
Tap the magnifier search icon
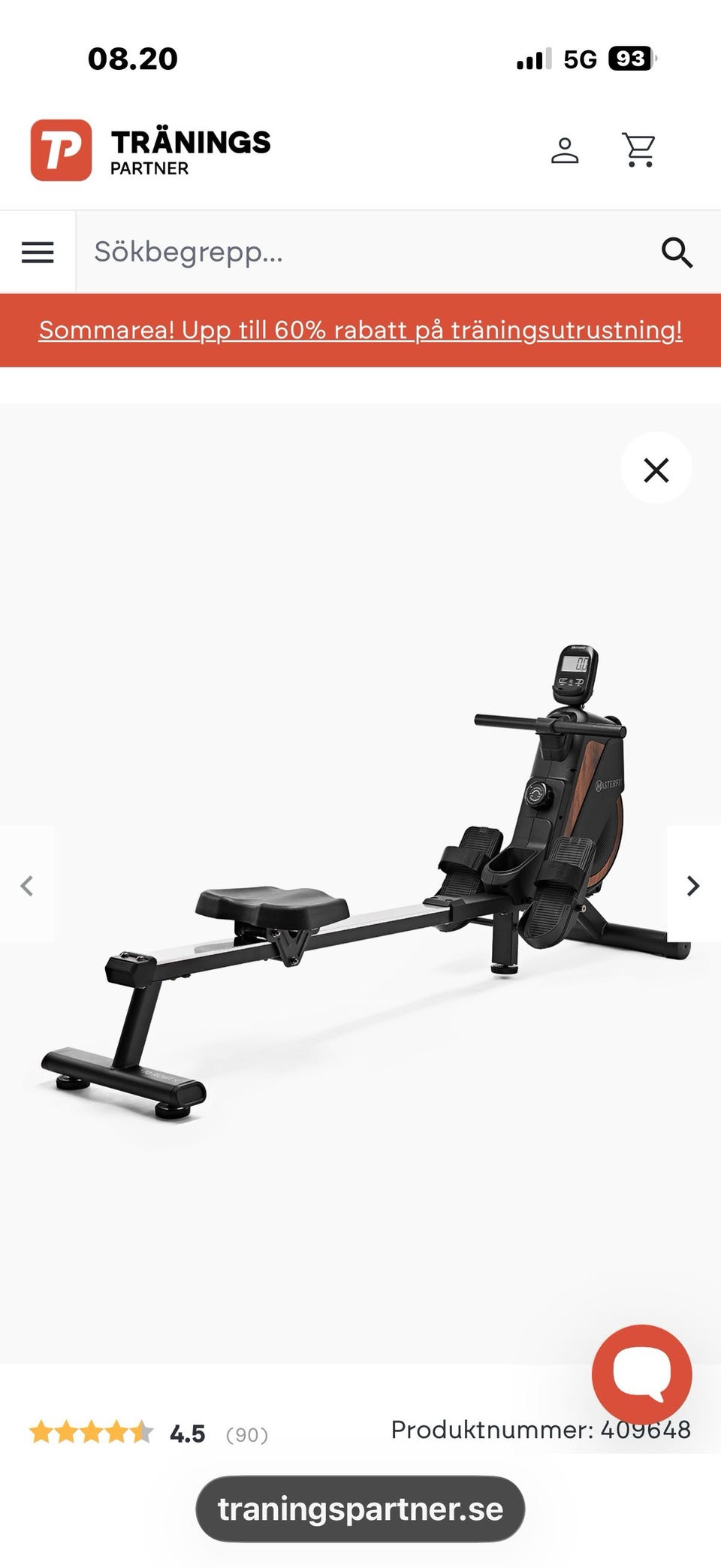677,252
